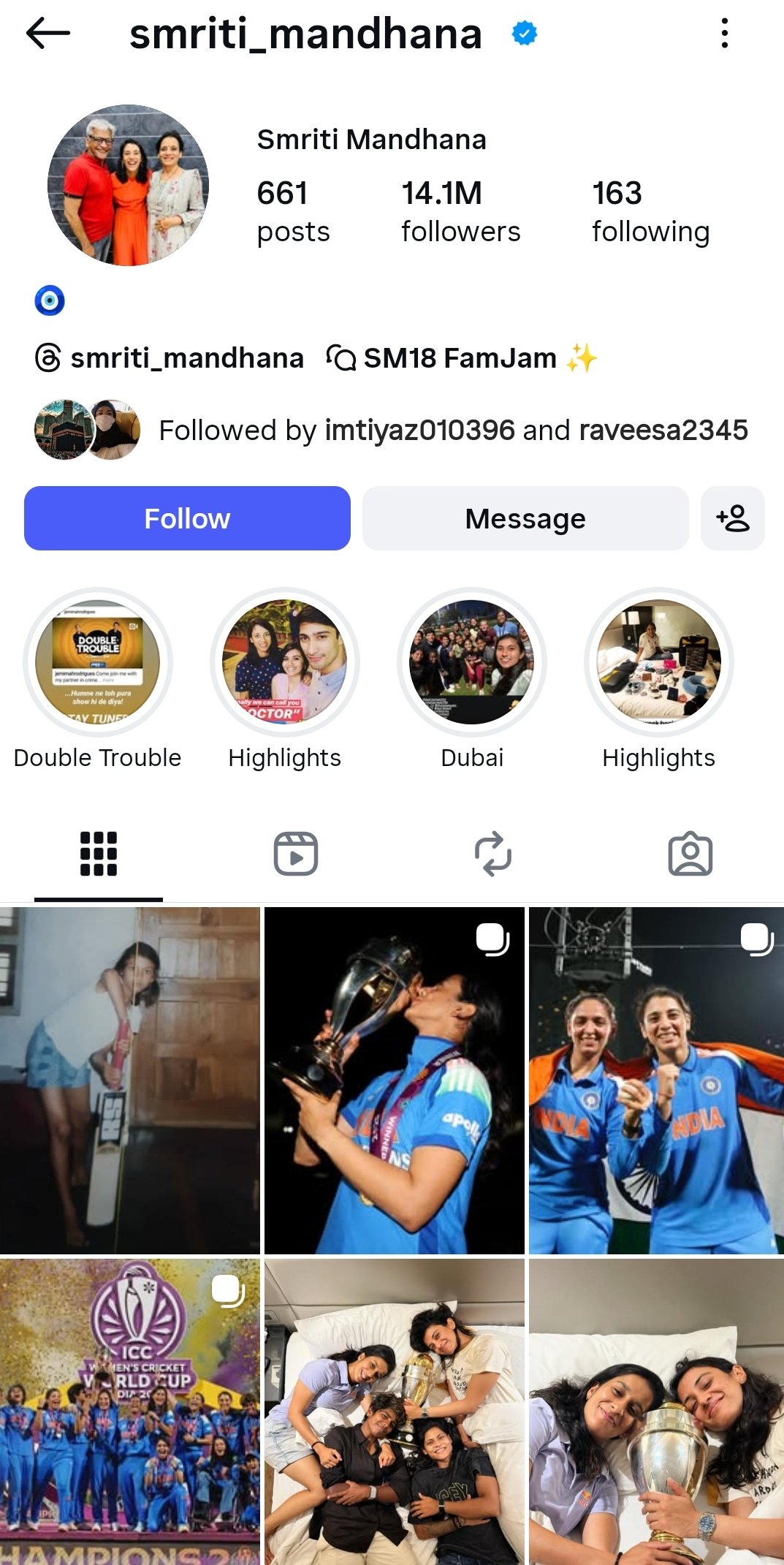Switch to the tagged photos tab
Image resolution: width=784 pixels, height=1565 pixels.
click(690, 853)
